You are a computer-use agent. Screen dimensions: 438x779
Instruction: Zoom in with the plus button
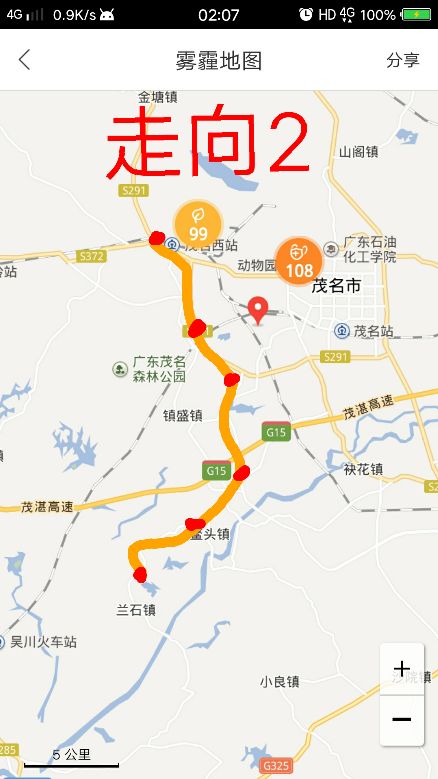point(402,669)
